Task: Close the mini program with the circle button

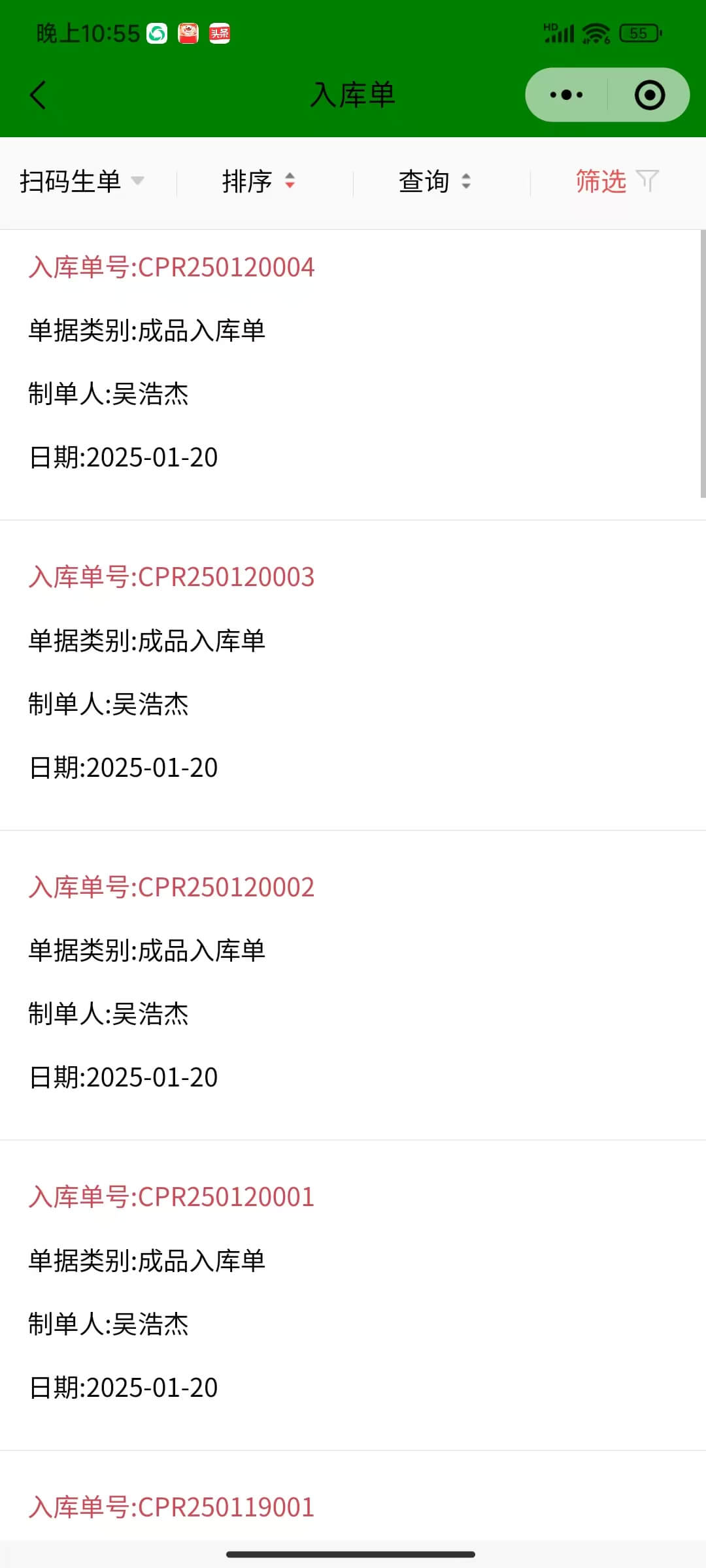Action: coord(649,95)
